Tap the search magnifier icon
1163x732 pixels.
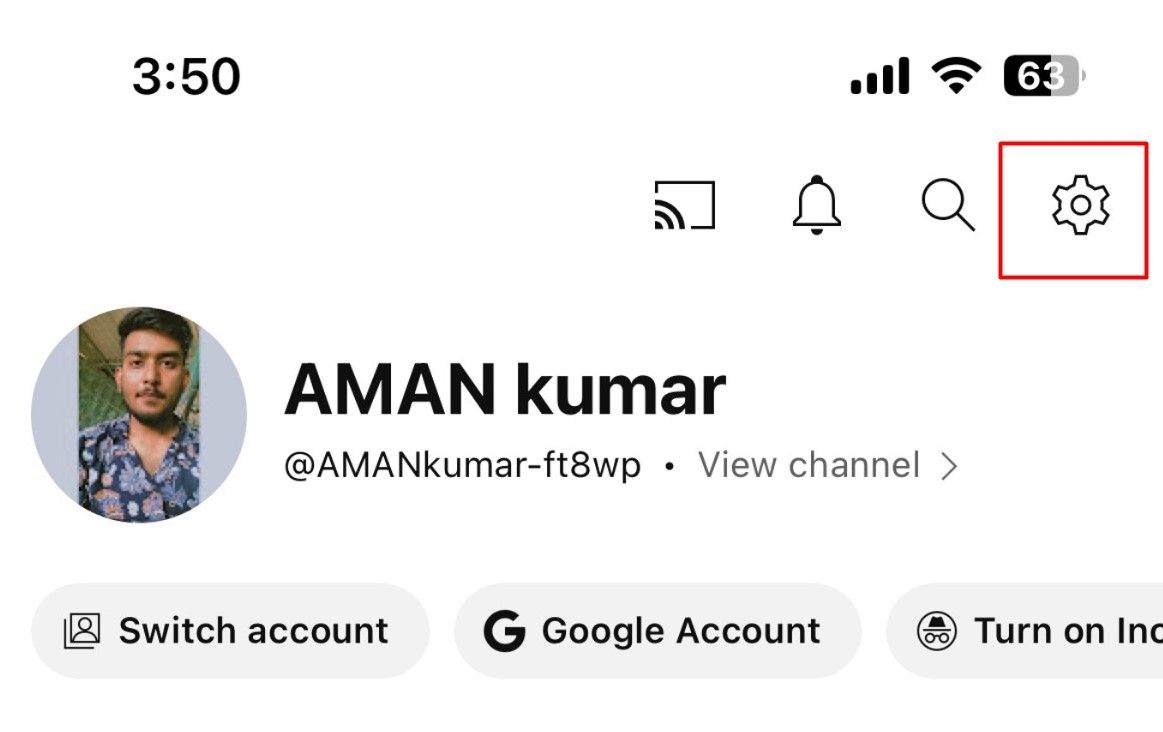click(x=947, y=205)
